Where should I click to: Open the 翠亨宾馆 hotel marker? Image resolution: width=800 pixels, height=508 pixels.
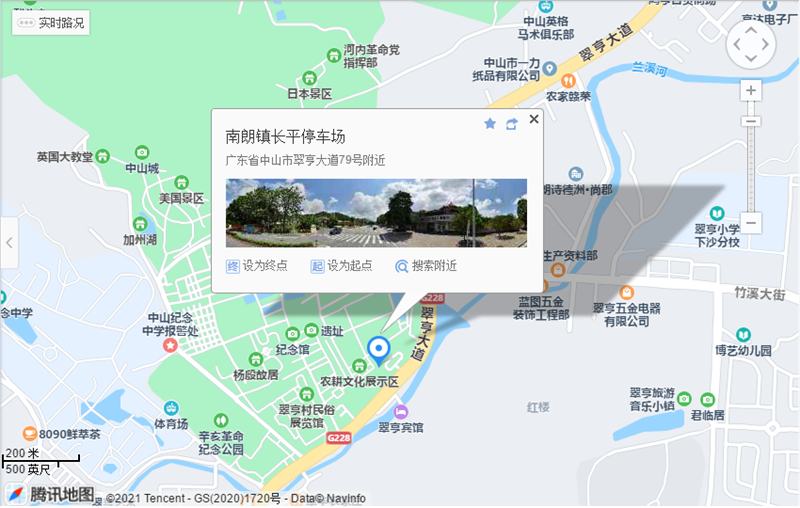401,412
